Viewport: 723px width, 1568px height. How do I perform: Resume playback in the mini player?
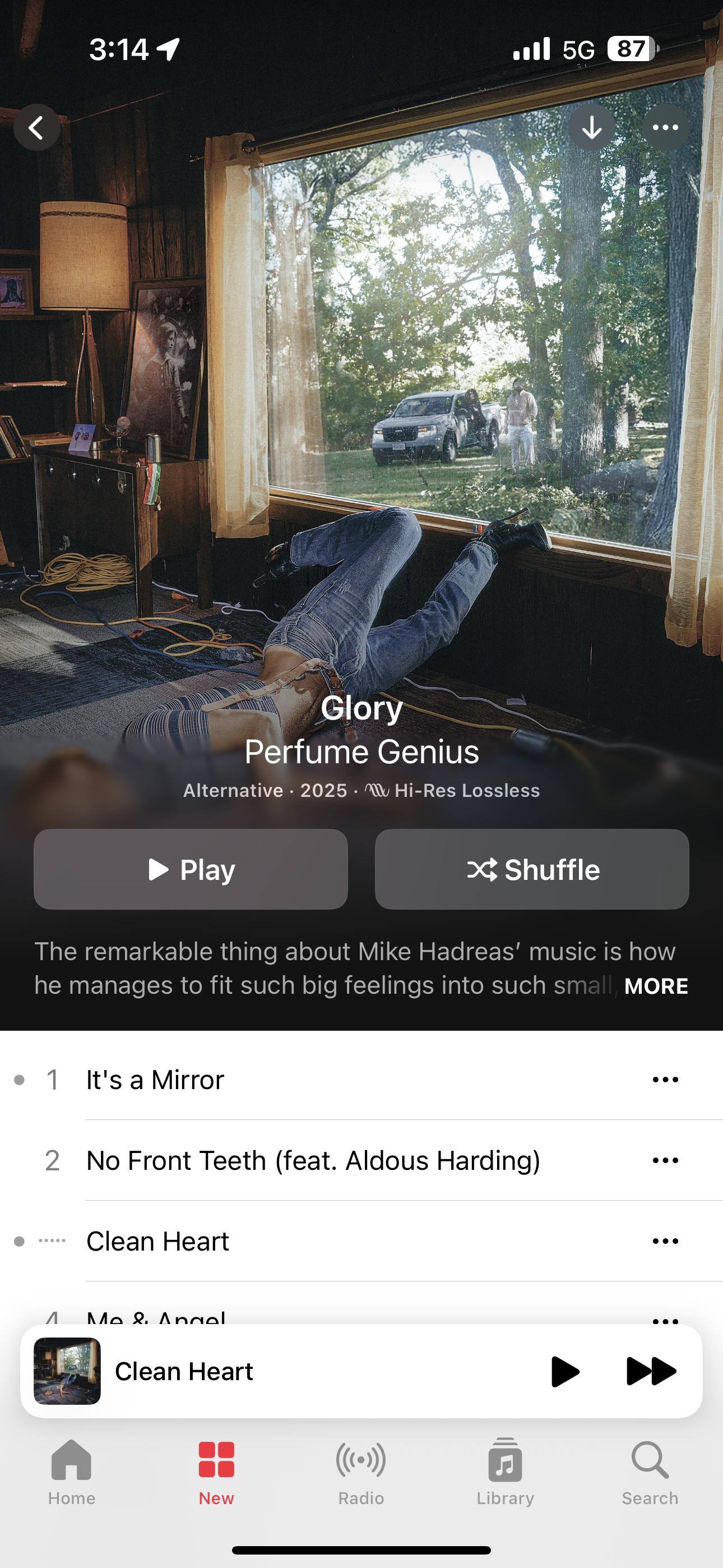(x=564, y=1371)
